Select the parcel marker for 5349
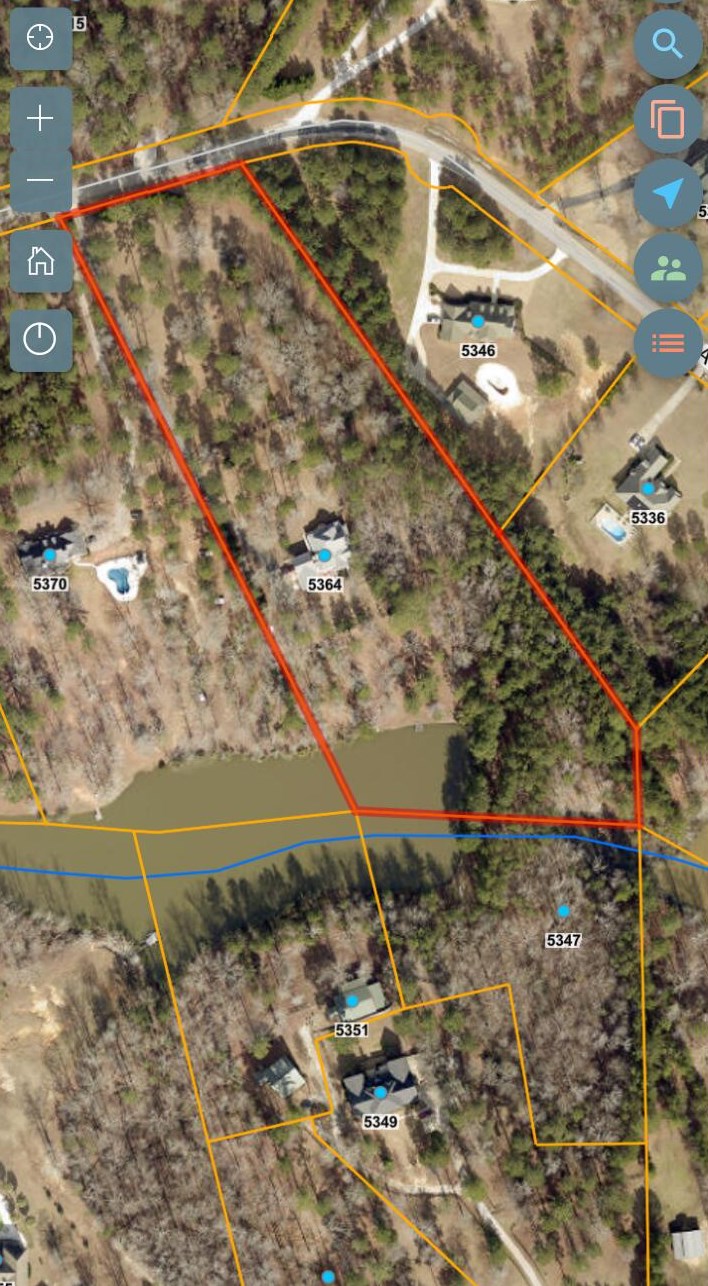The height and width of the screenshot is (1286, 708). tap(380, 1092)
